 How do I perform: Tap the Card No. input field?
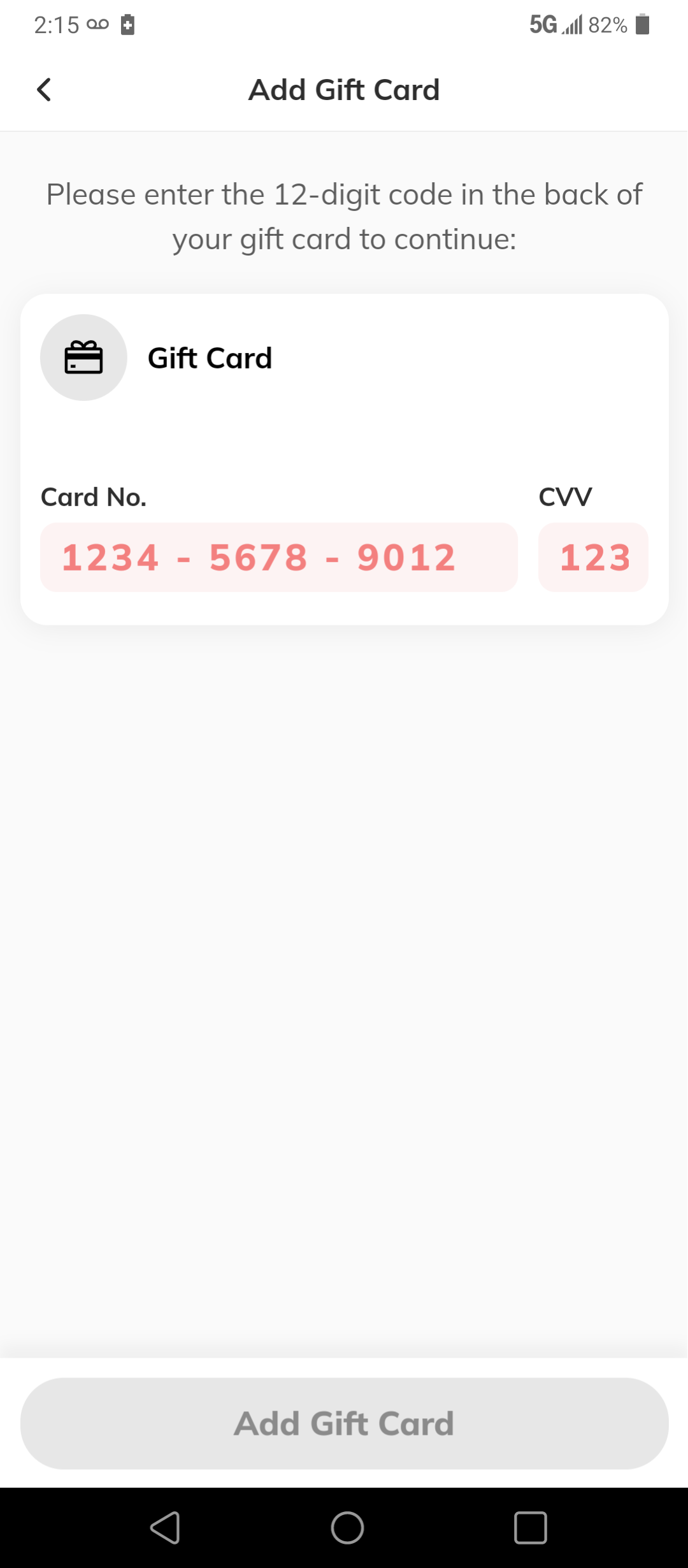click(279, 557)
